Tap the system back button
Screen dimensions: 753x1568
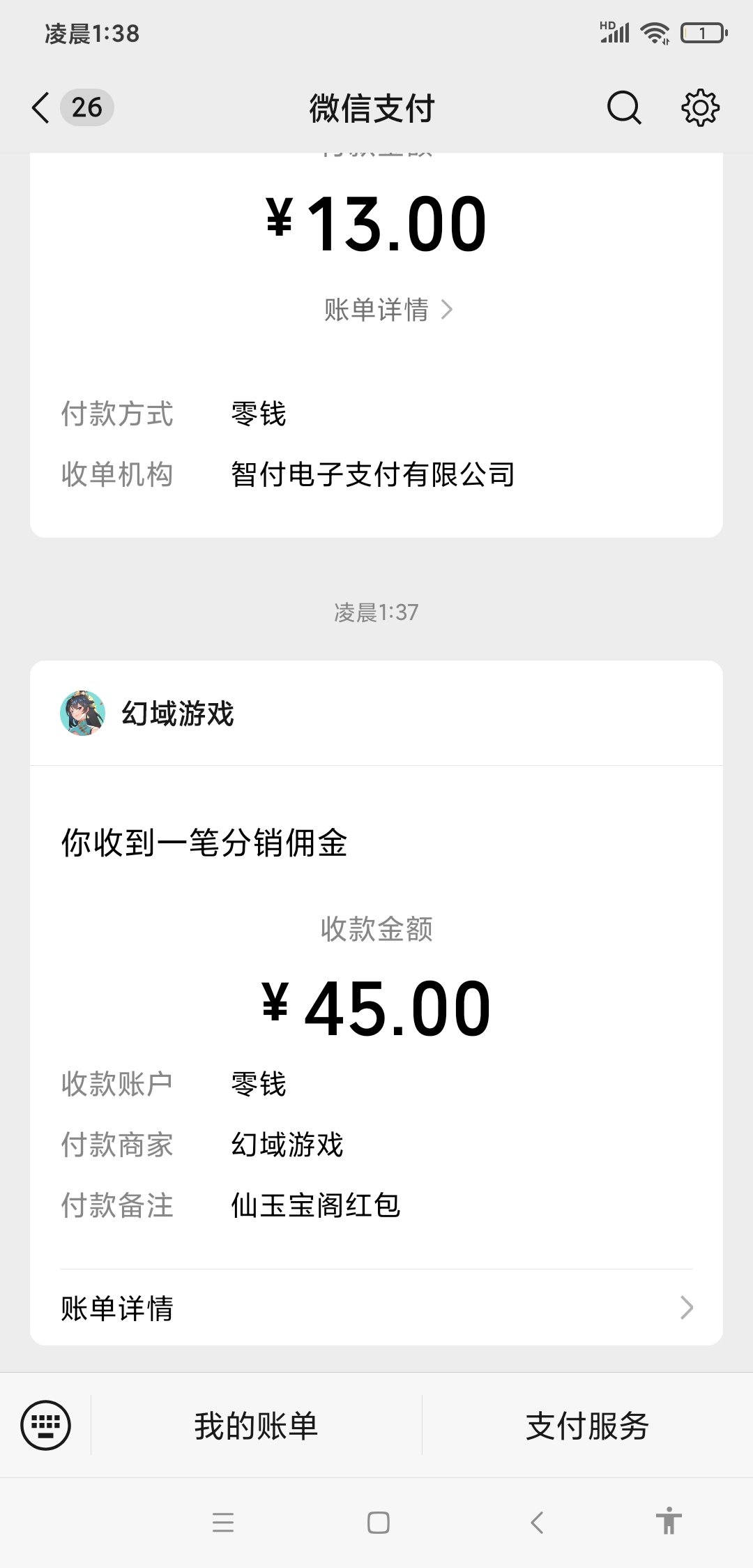click(x=537, y=1522)
